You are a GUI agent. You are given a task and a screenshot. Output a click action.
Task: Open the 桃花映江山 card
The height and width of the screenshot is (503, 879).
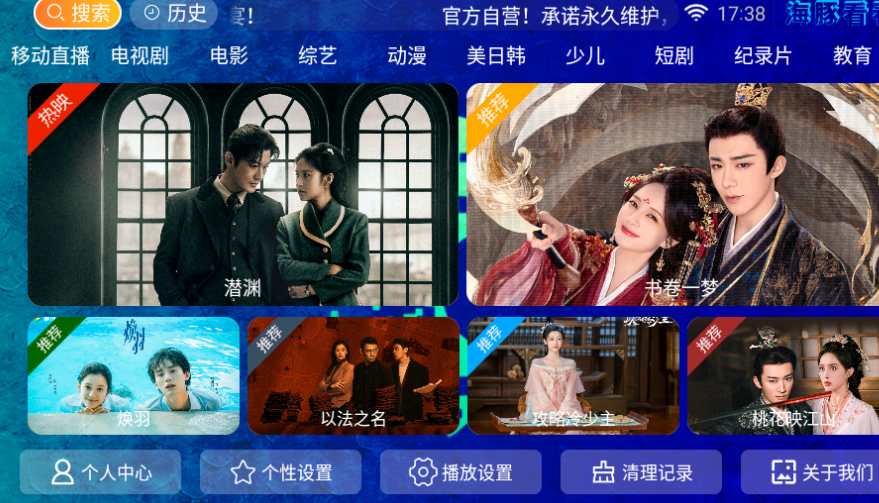[783, 376]
